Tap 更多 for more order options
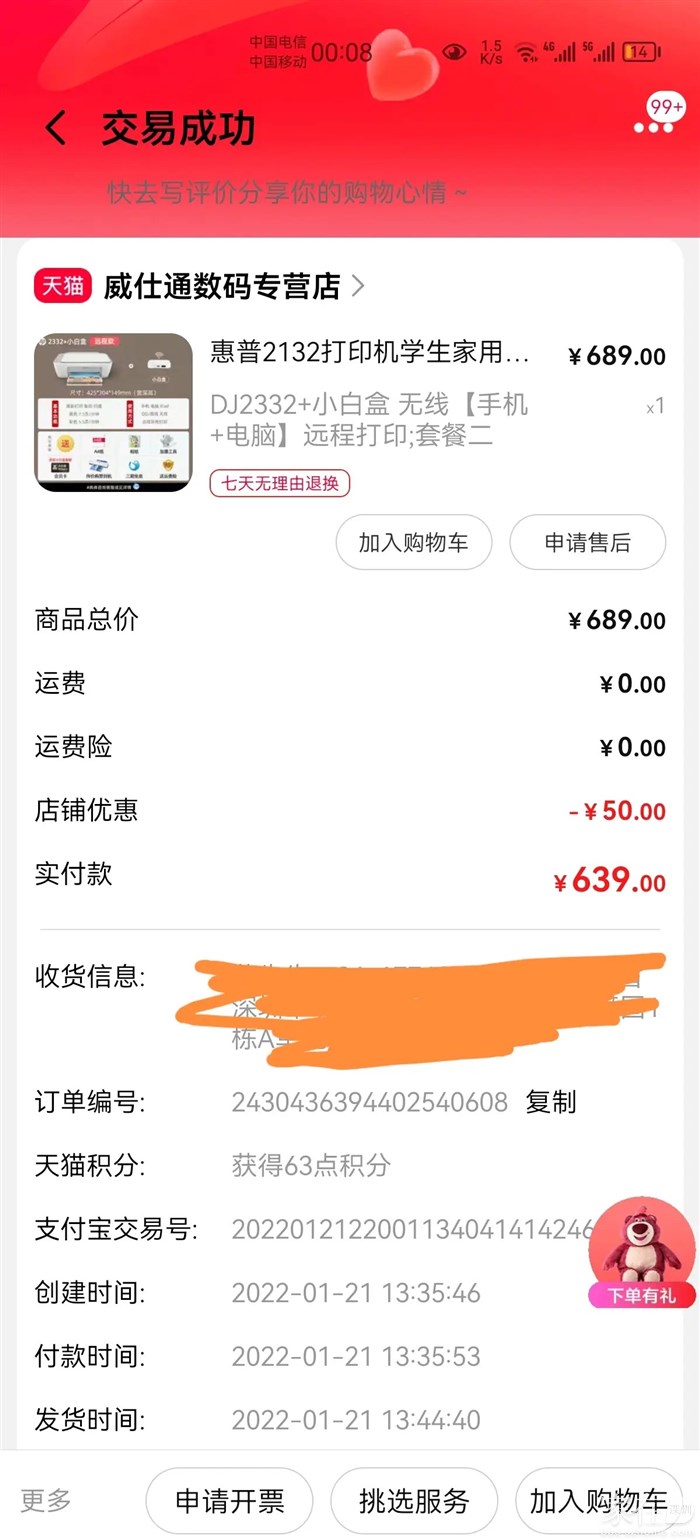 pyautogui.click(x=46, y=1500)
